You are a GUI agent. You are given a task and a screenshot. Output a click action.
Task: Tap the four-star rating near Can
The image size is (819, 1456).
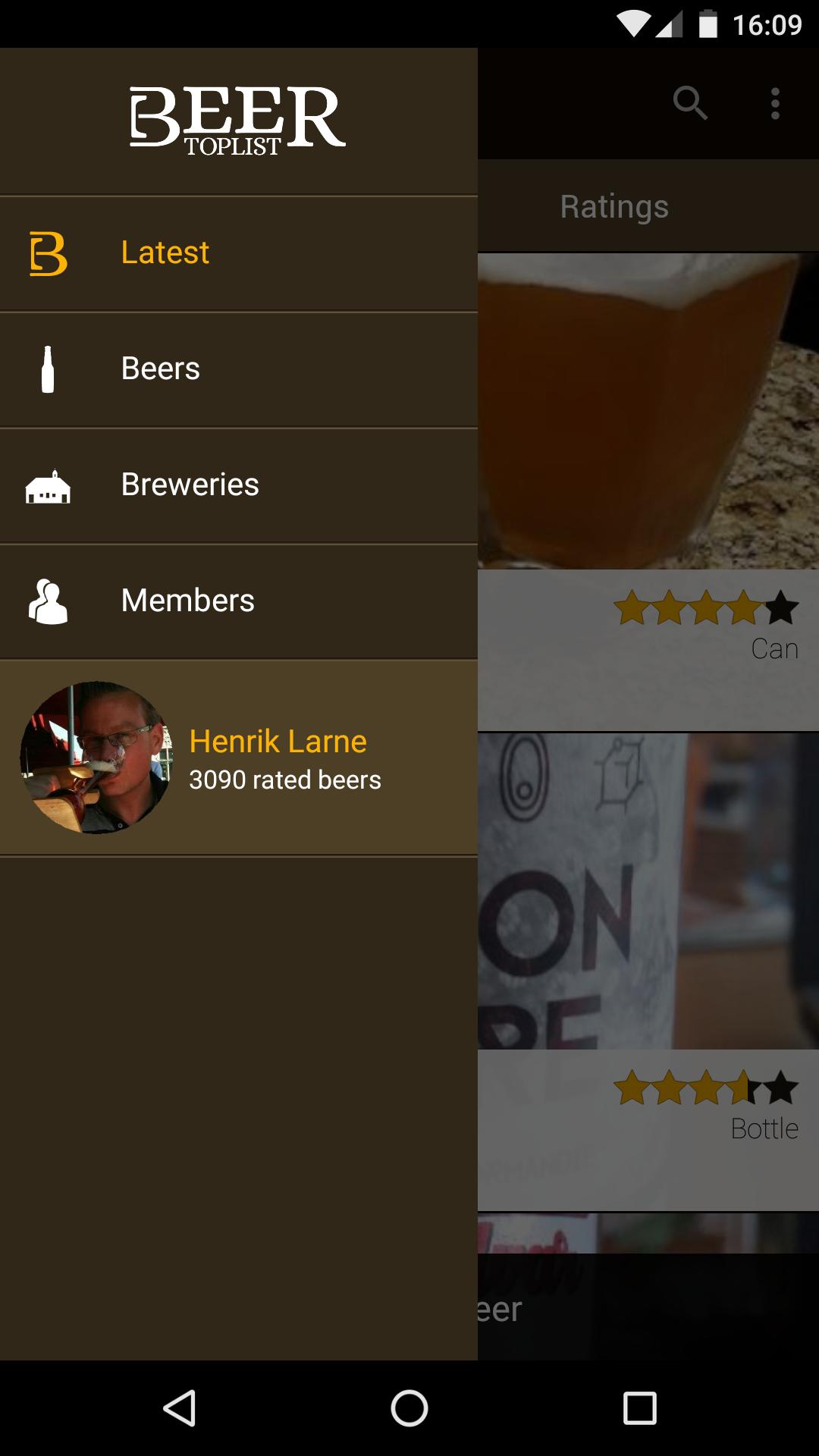[706, 605]
